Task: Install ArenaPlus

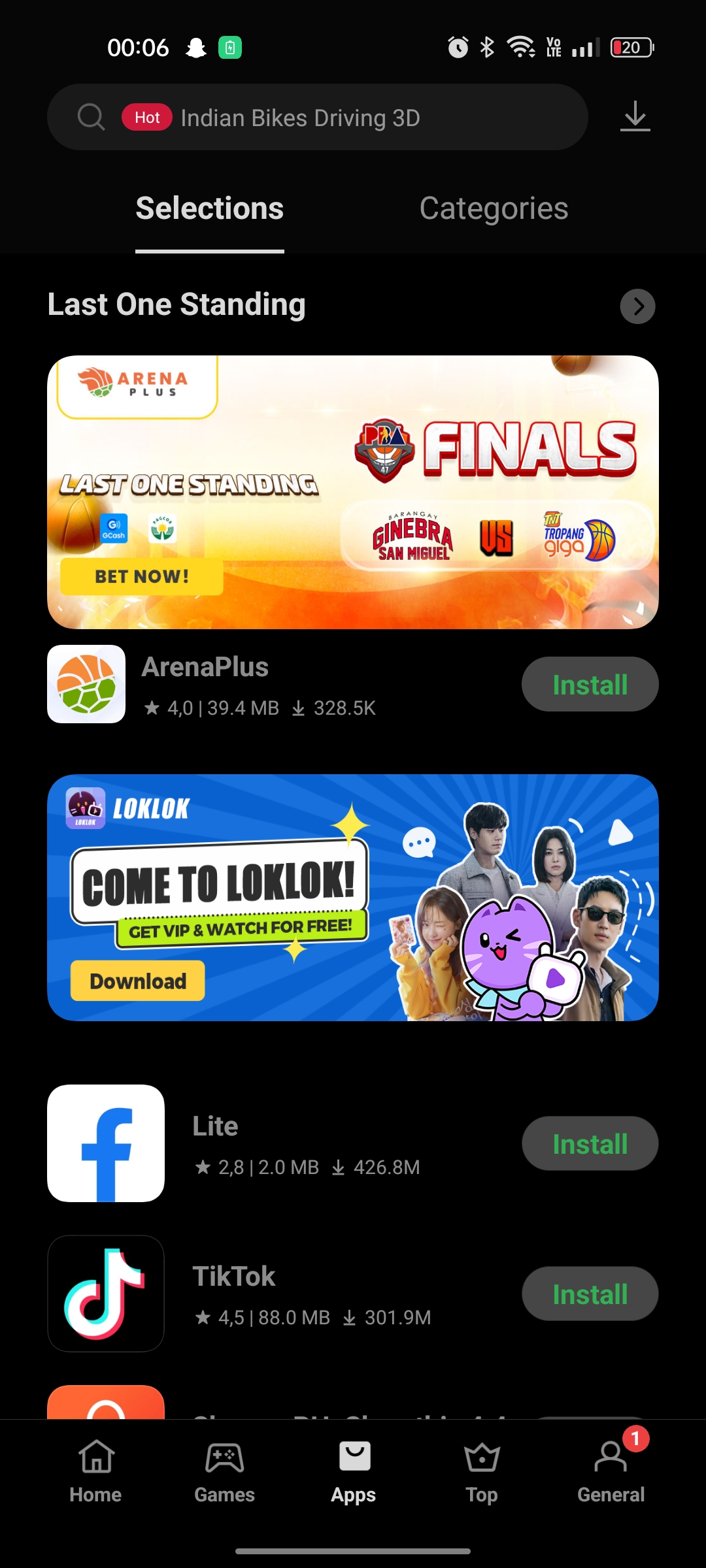Action: pyautogui.click(x=590, y=685)
